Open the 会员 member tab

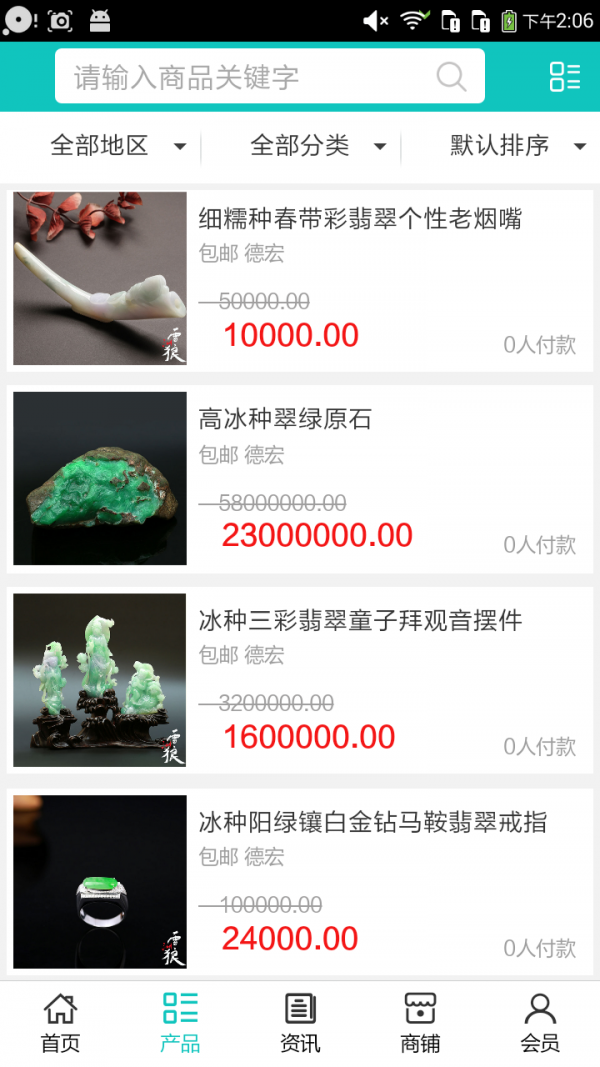pos(540,1023)
